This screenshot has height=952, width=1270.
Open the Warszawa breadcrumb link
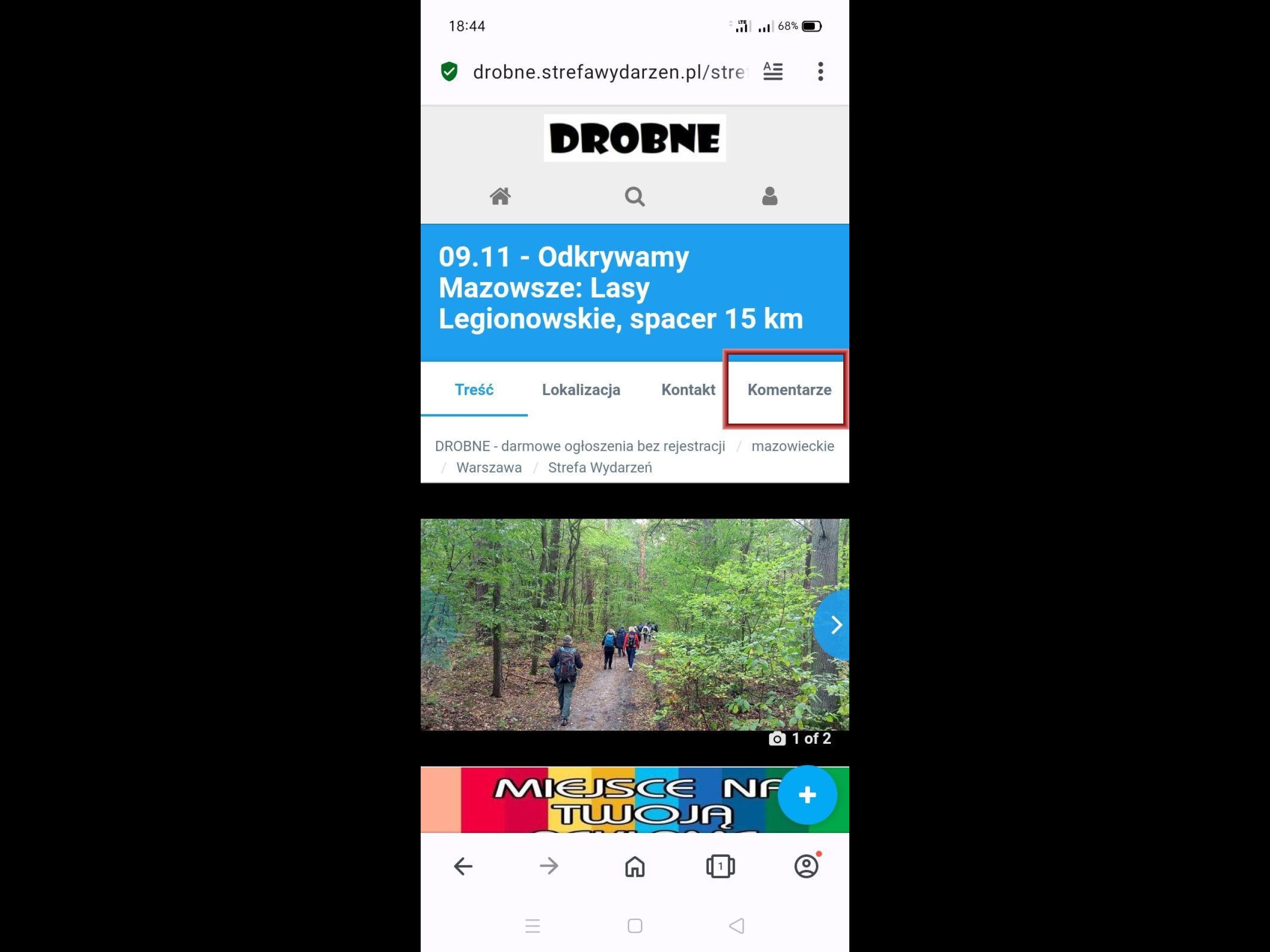(x=489, y=467)
